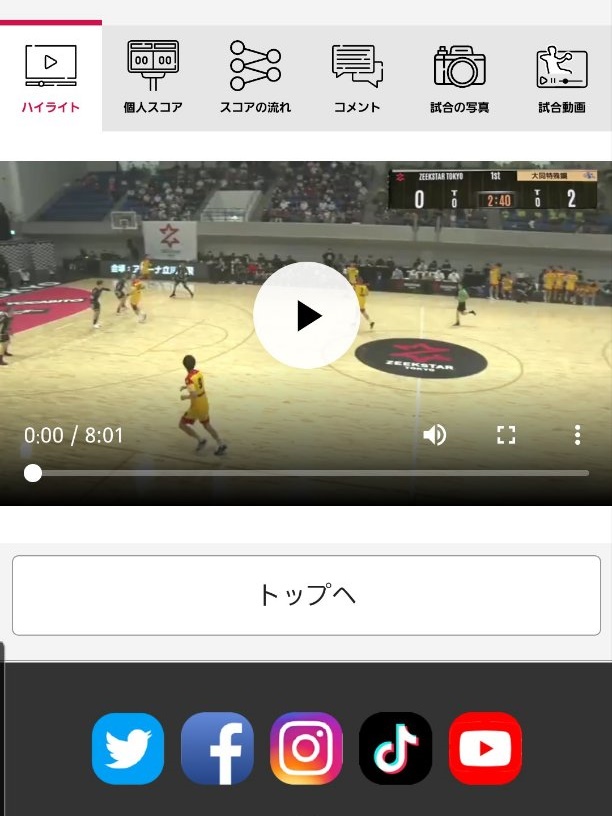Open the 試合動画 tab

tap(561, 78)
